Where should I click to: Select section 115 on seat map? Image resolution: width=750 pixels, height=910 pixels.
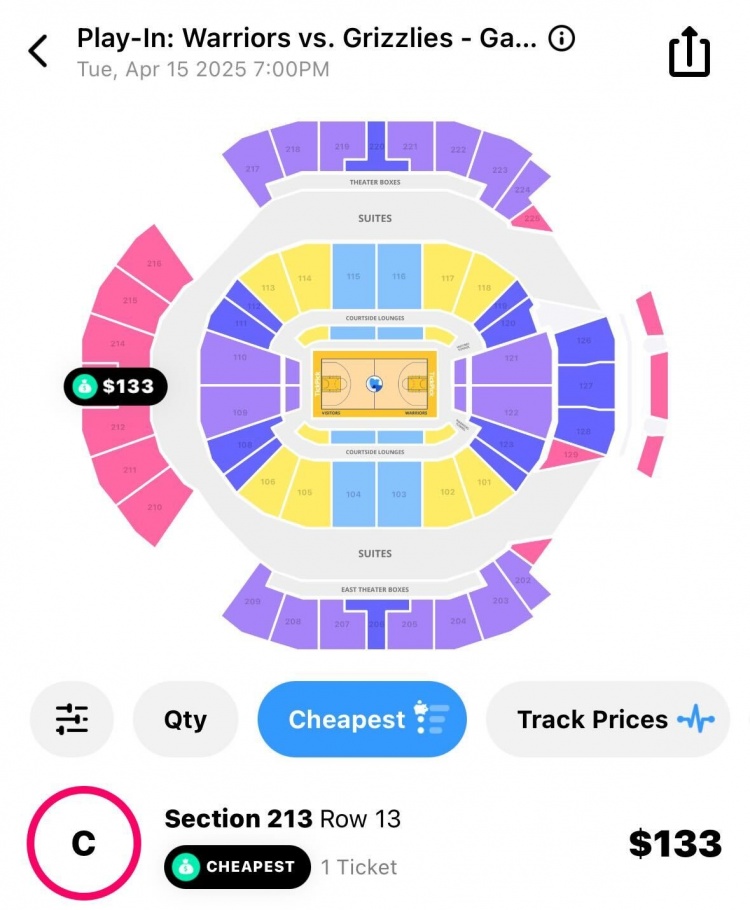pyautogui.click(x=353, y=276)
